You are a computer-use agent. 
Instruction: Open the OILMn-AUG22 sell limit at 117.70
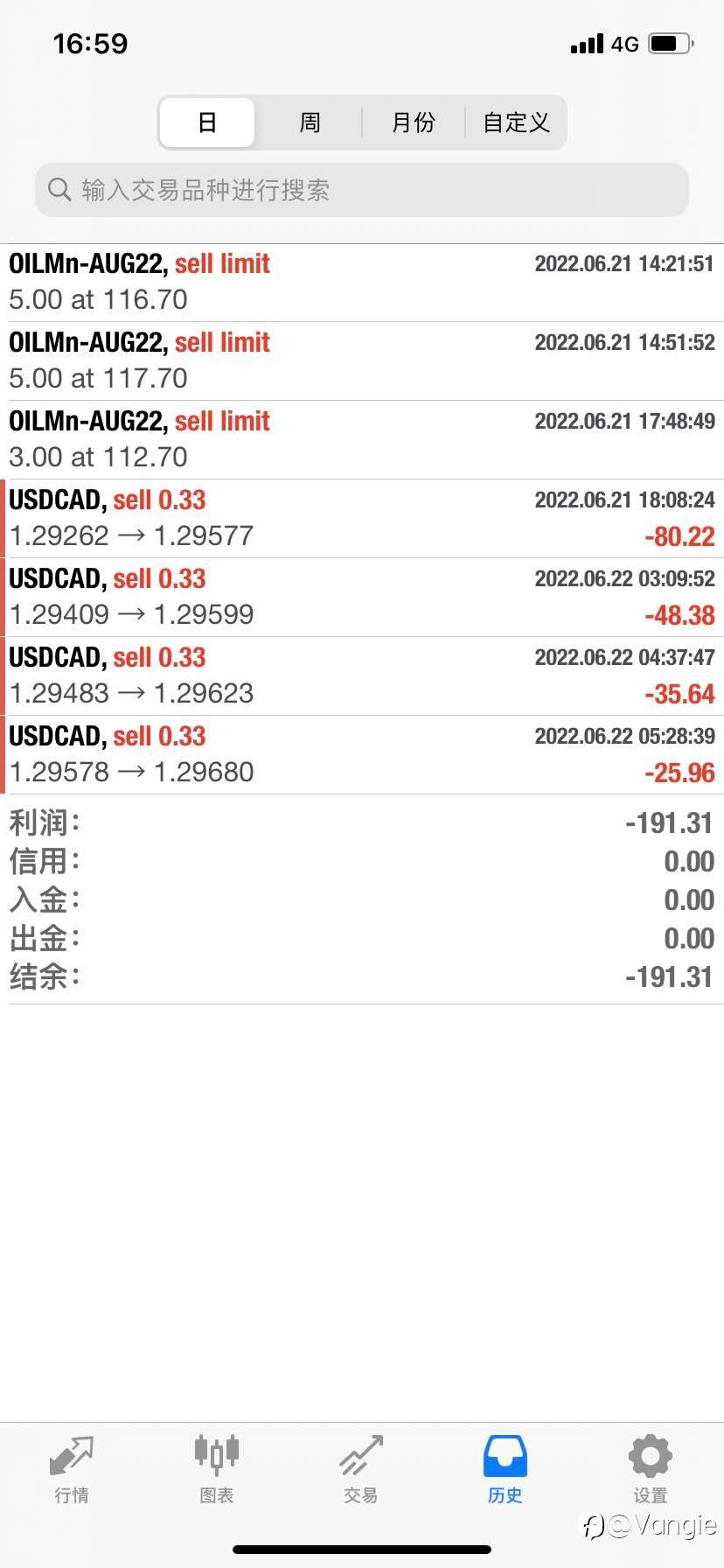pos(362,360)
